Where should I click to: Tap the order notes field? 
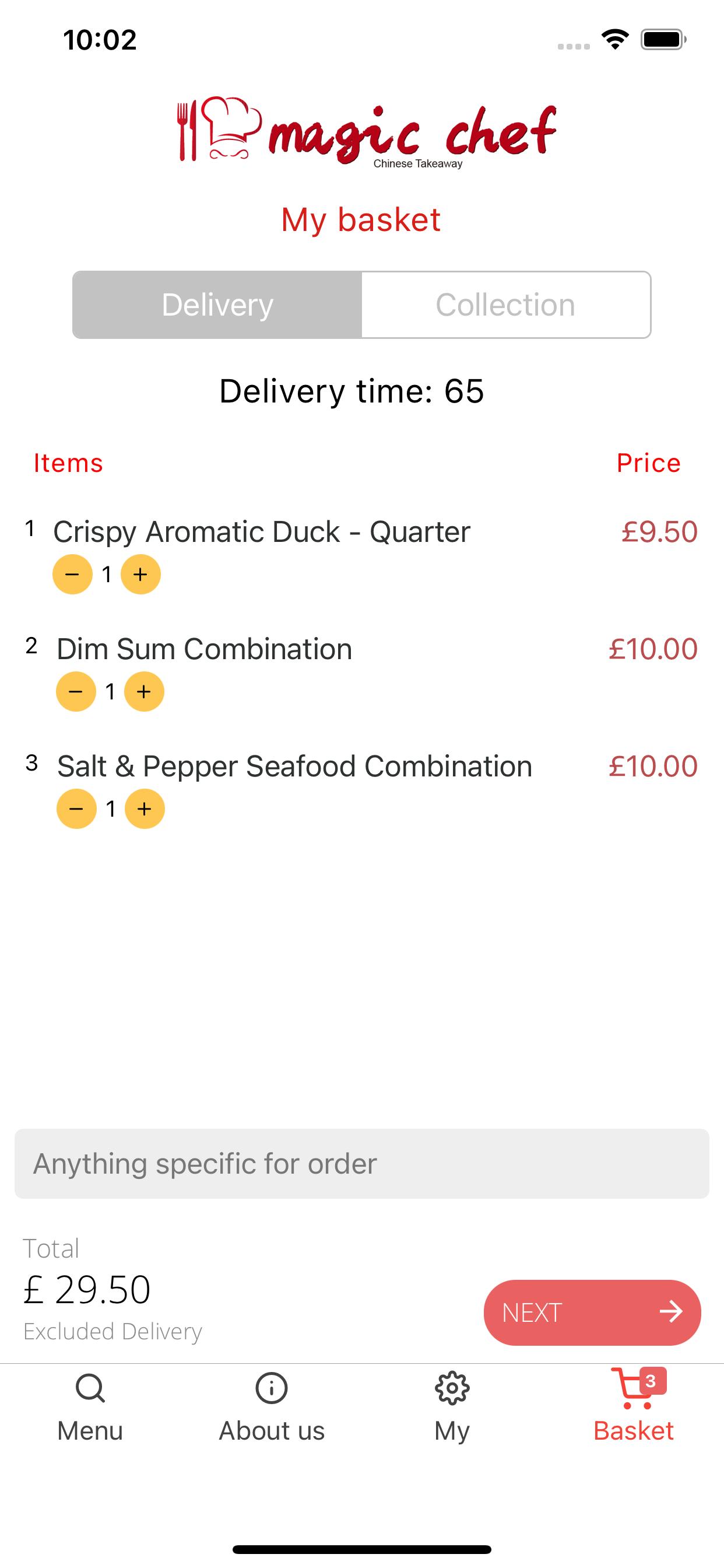(x=362, y=1164)
